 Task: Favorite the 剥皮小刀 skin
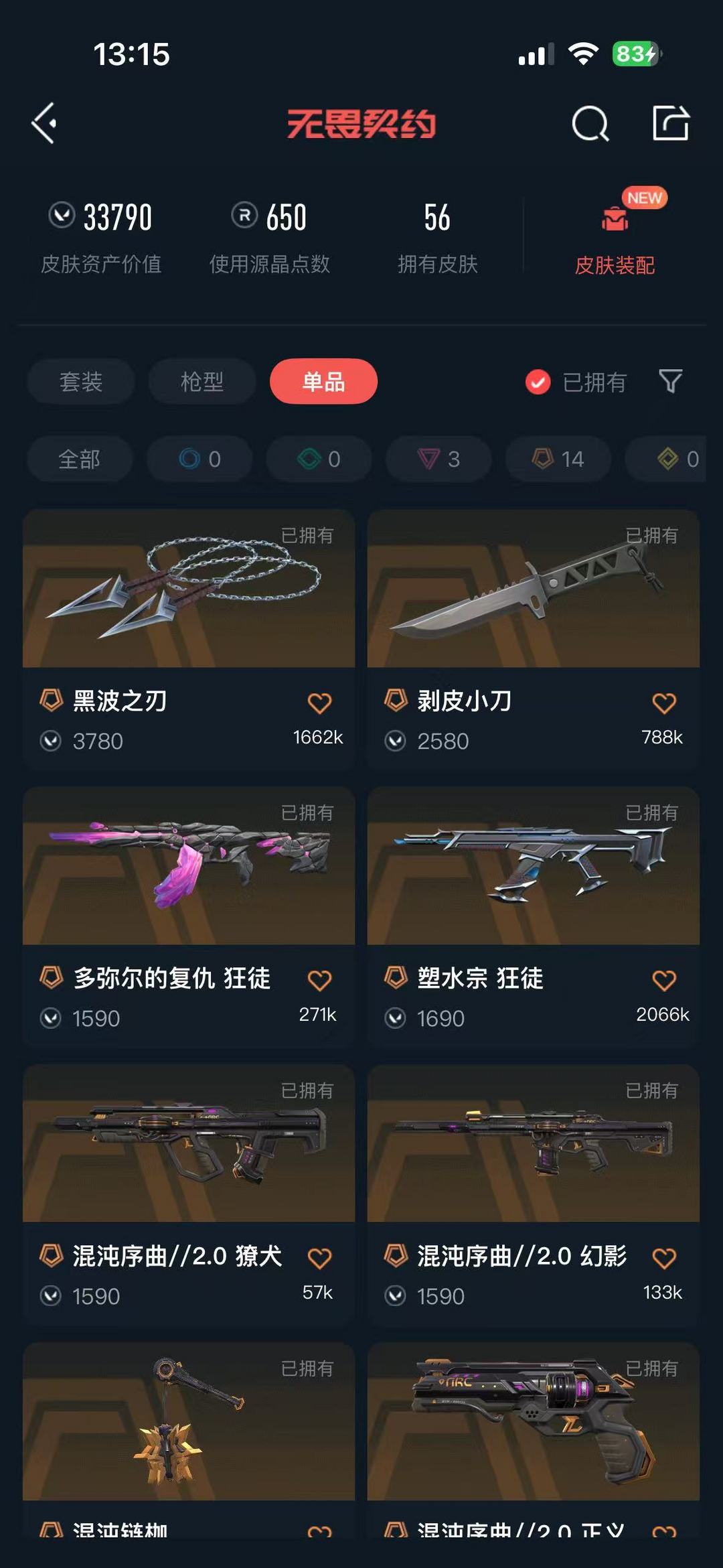[x=663, y=703]
